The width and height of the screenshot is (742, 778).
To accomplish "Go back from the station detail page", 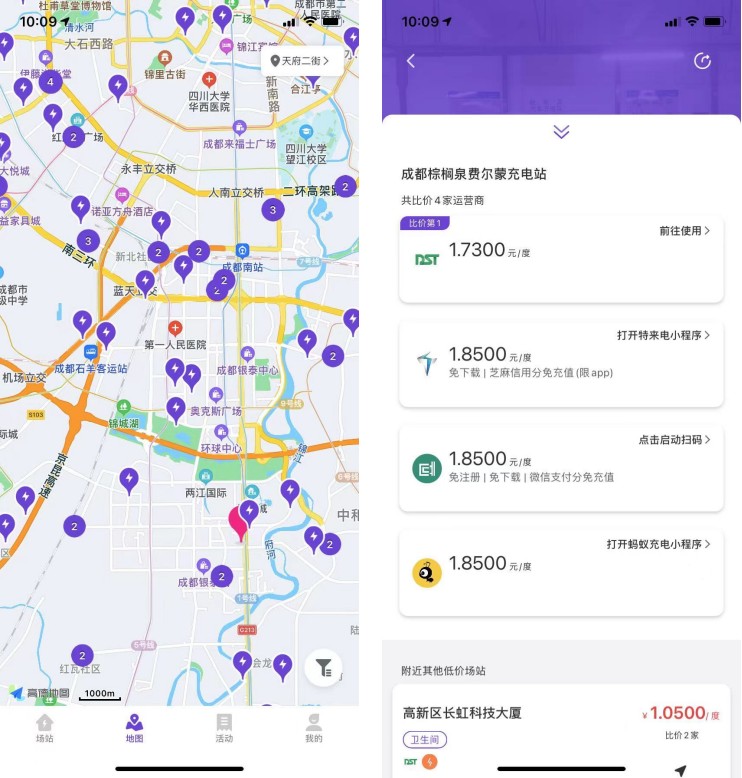I will [410, 61].
